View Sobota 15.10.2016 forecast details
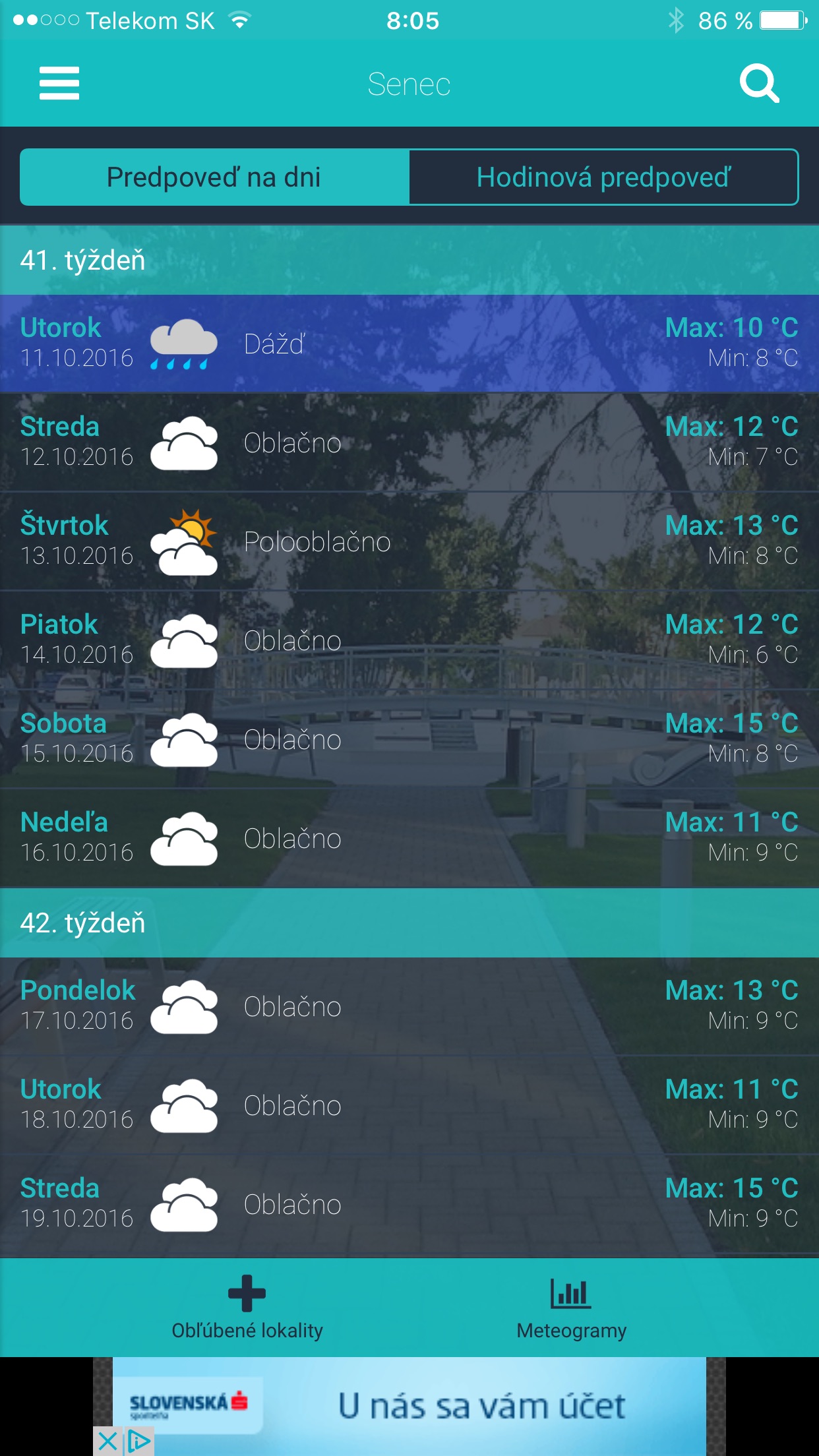 click(x=409, y=739)
